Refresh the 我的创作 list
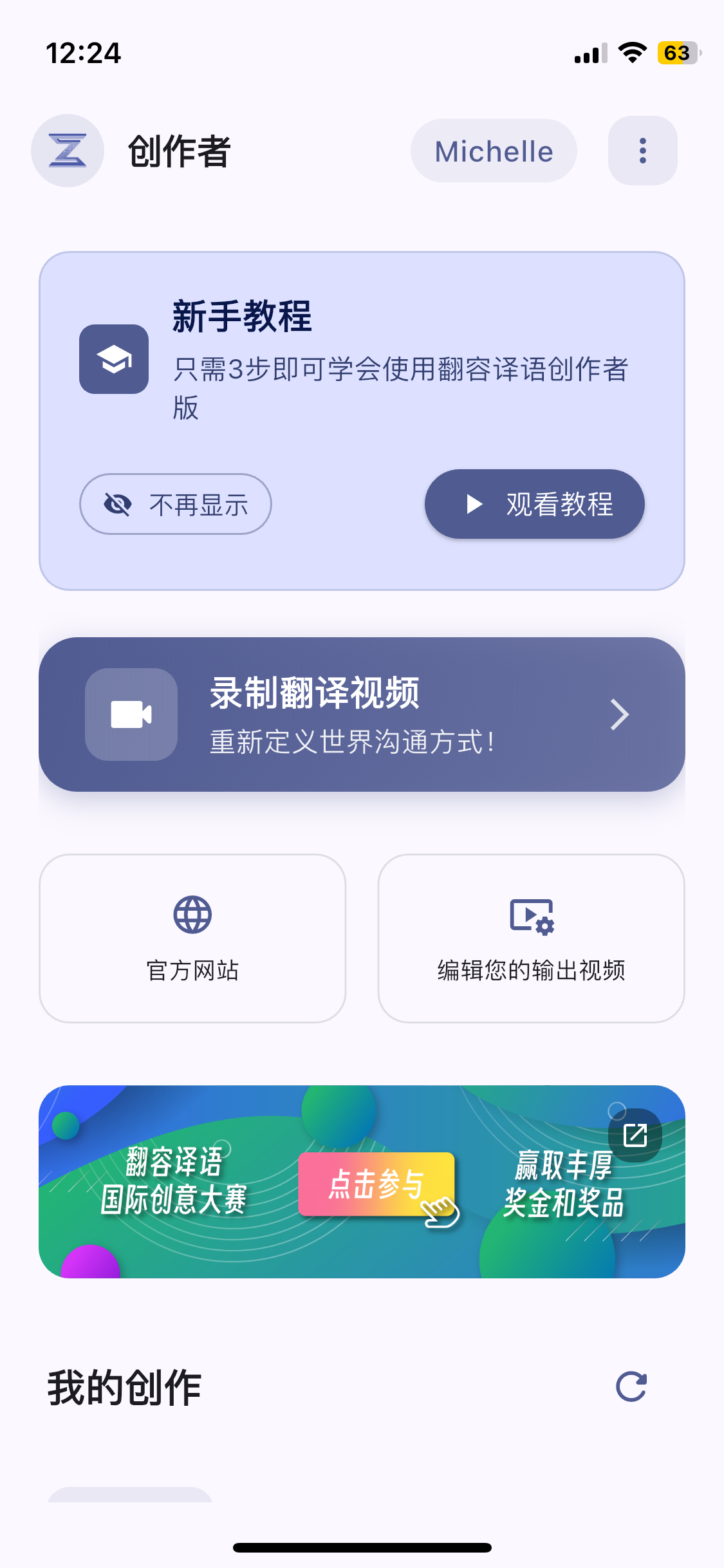 pyautogui.click(x=631, y=1386)
